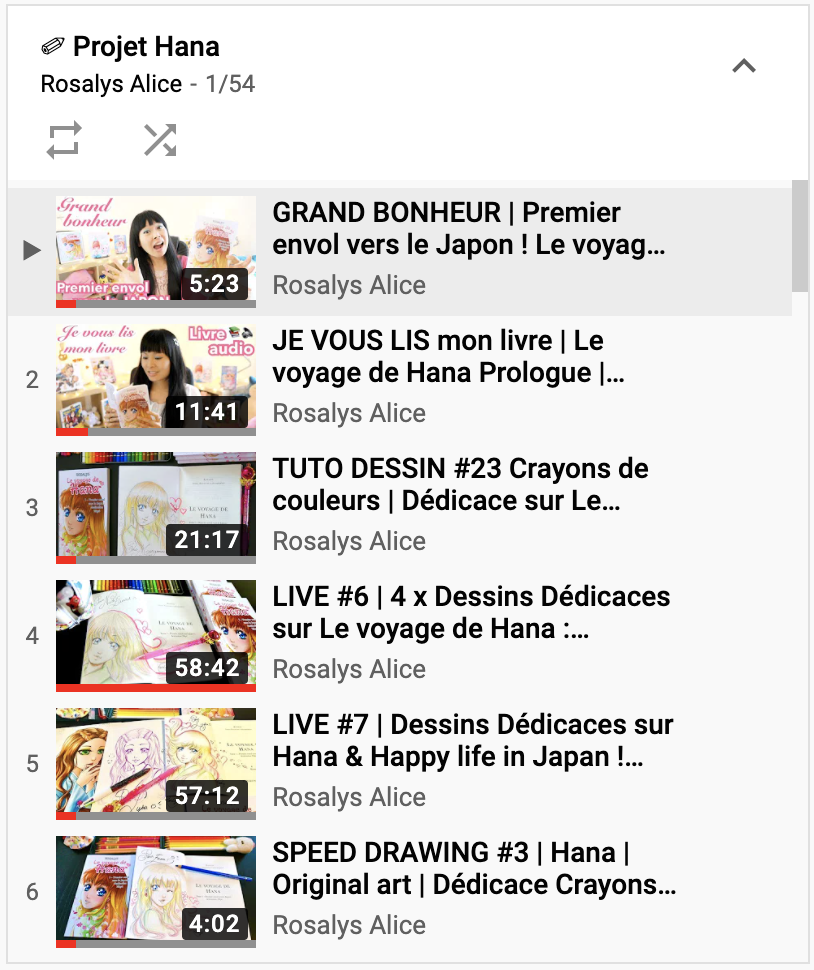Screen dimensions: 814x970
Task: Play GRAND BONHEUR Premier envol vers le Japon
Action: click(x=460, y=229)
